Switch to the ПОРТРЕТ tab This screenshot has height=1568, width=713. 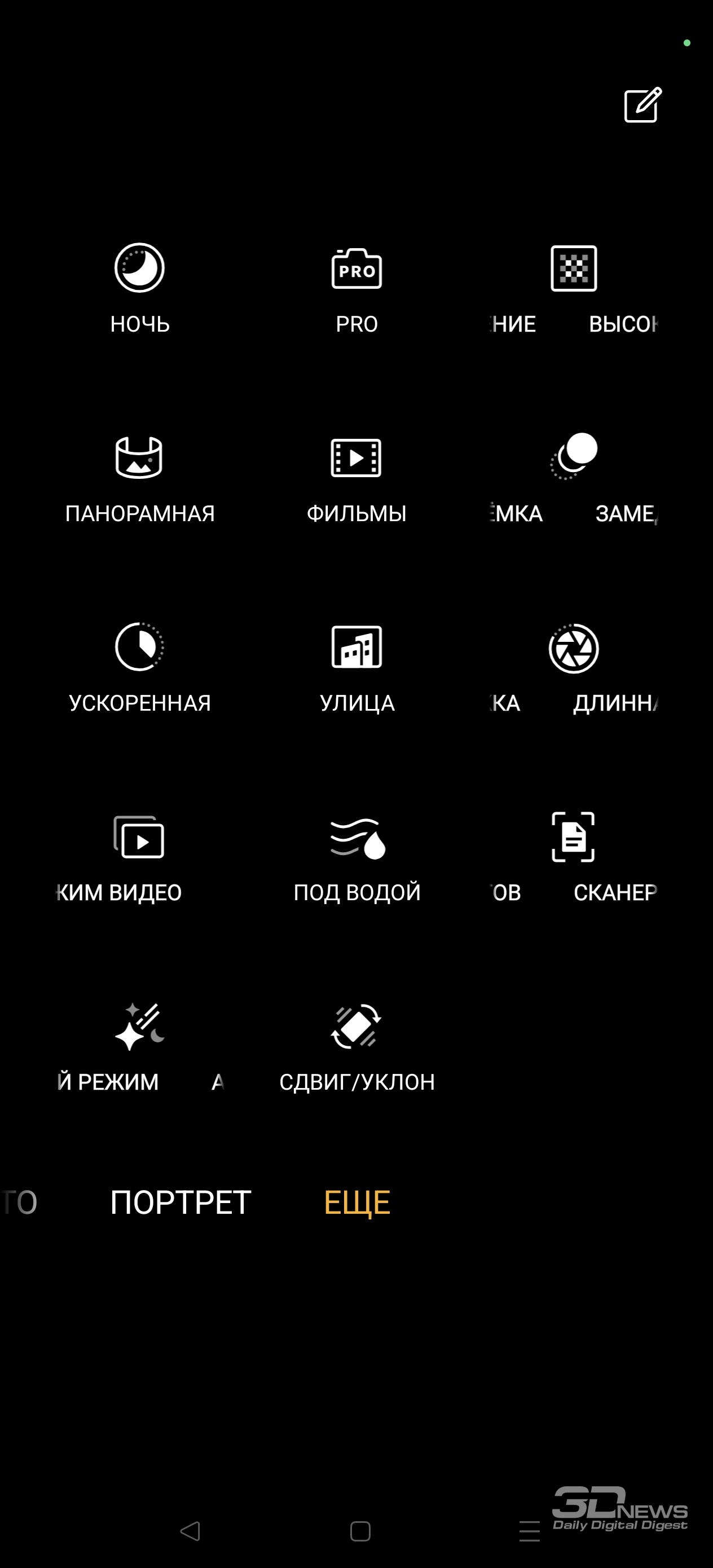(181, 1203)
